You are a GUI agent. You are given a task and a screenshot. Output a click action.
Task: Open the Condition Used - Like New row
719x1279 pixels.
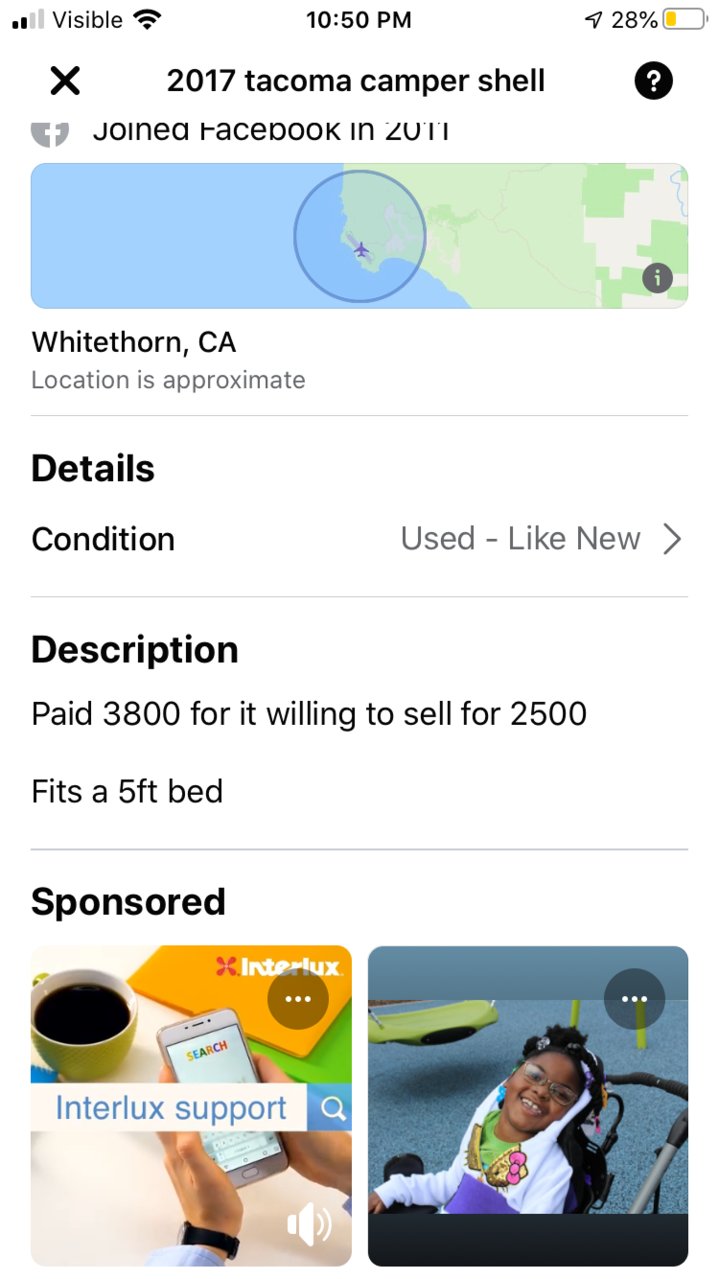[359, 539]
